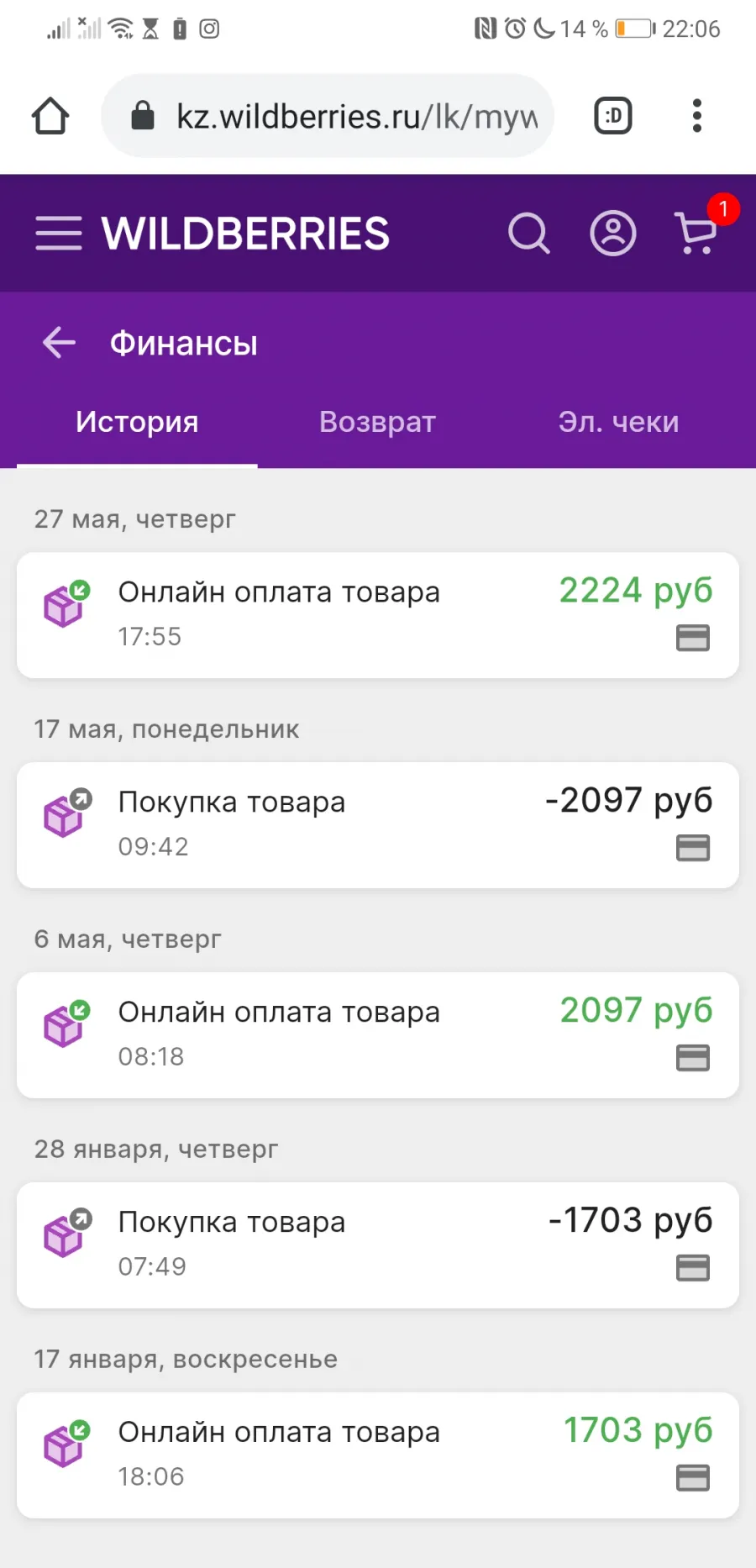Go to the browser home page
The image size is (756, 1568).
click(x=50, y=116)
